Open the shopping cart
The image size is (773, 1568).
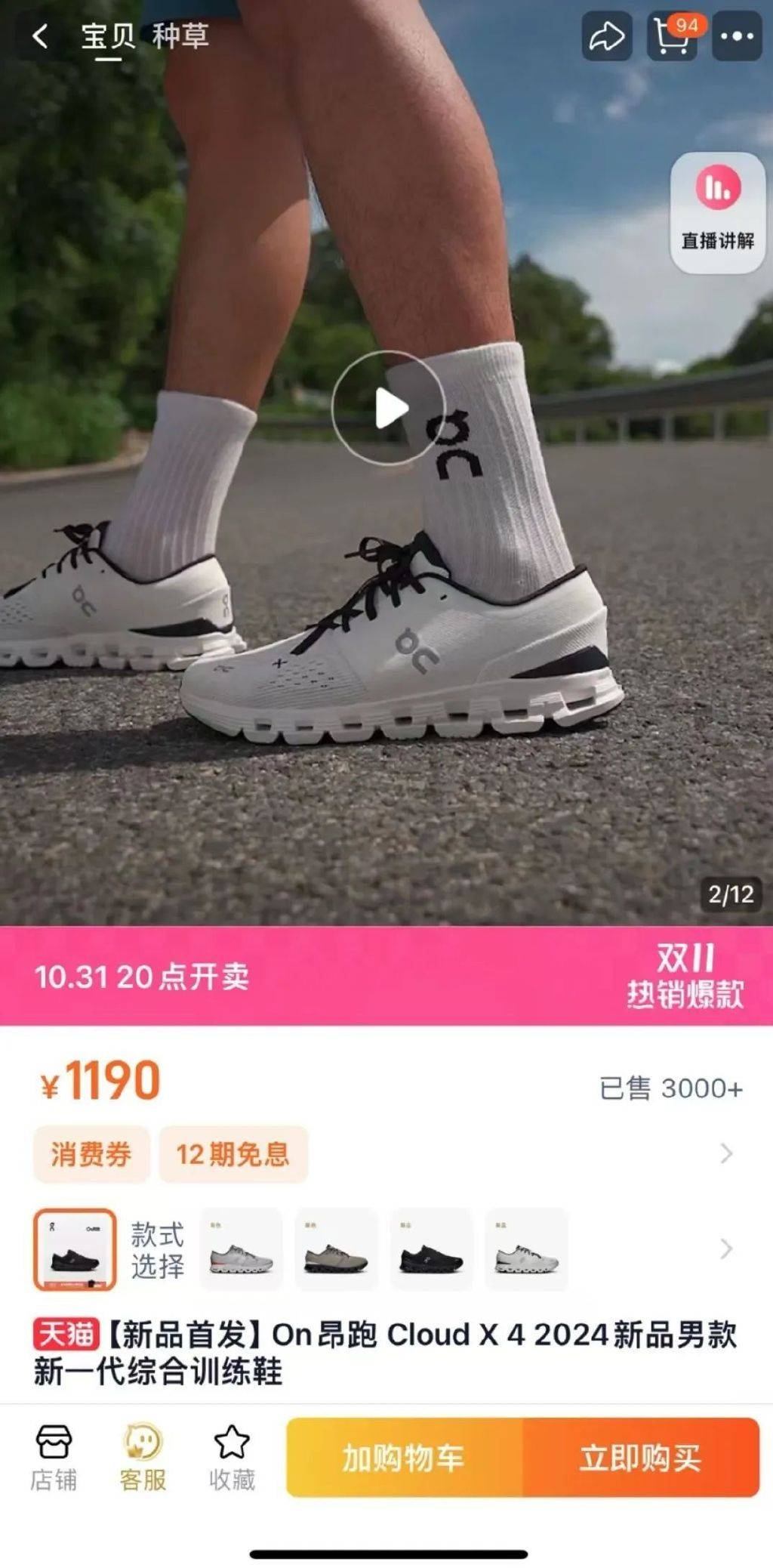click(672, 36)
